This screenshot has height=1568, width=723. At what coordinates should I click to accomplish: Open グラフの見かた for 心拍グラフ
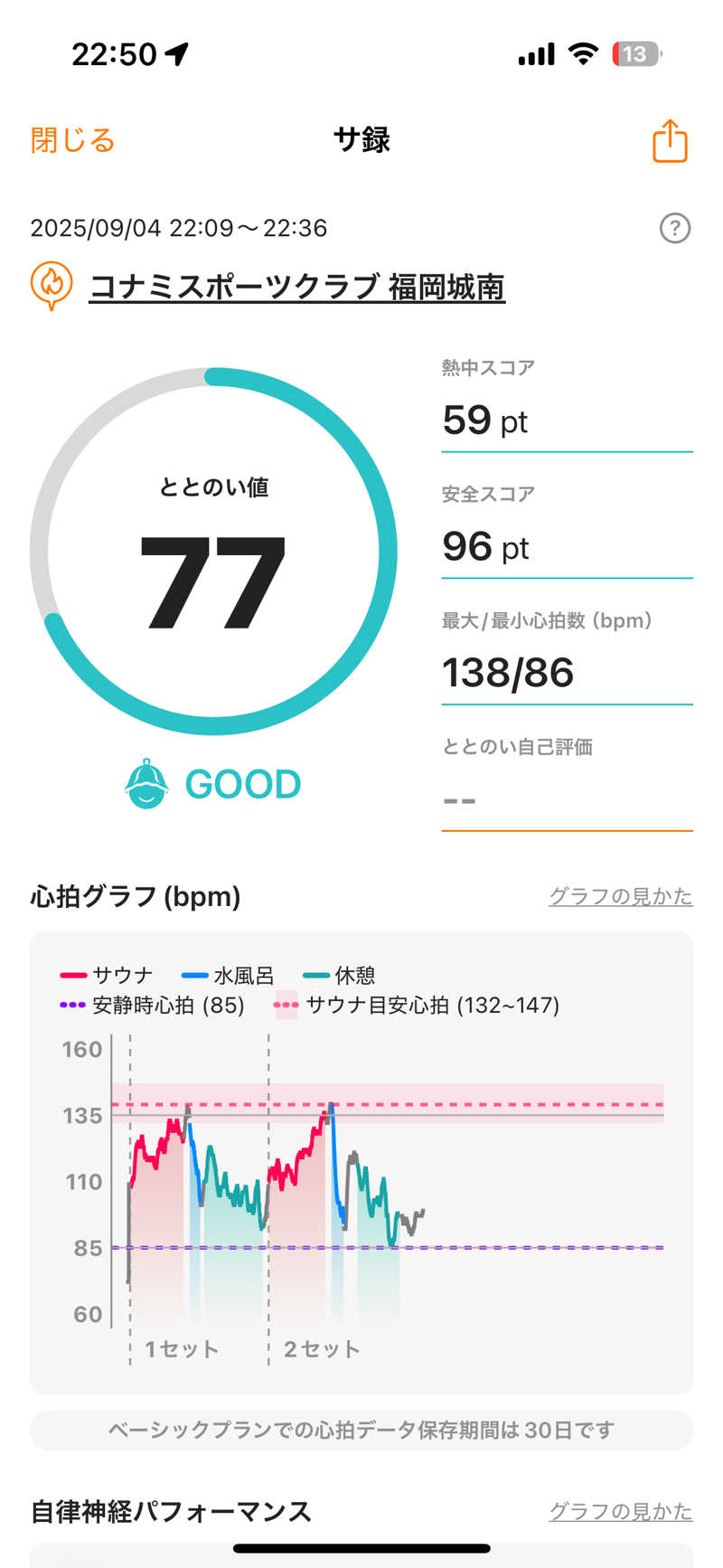620,896
